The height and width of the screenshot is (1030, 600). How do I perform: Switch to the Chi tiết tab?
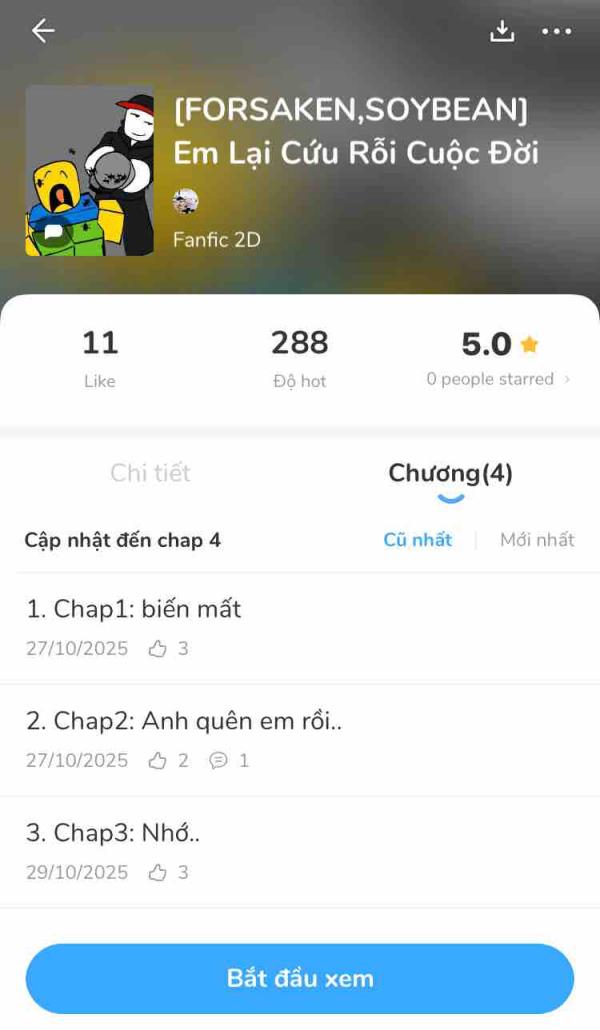tap(150, 473)
